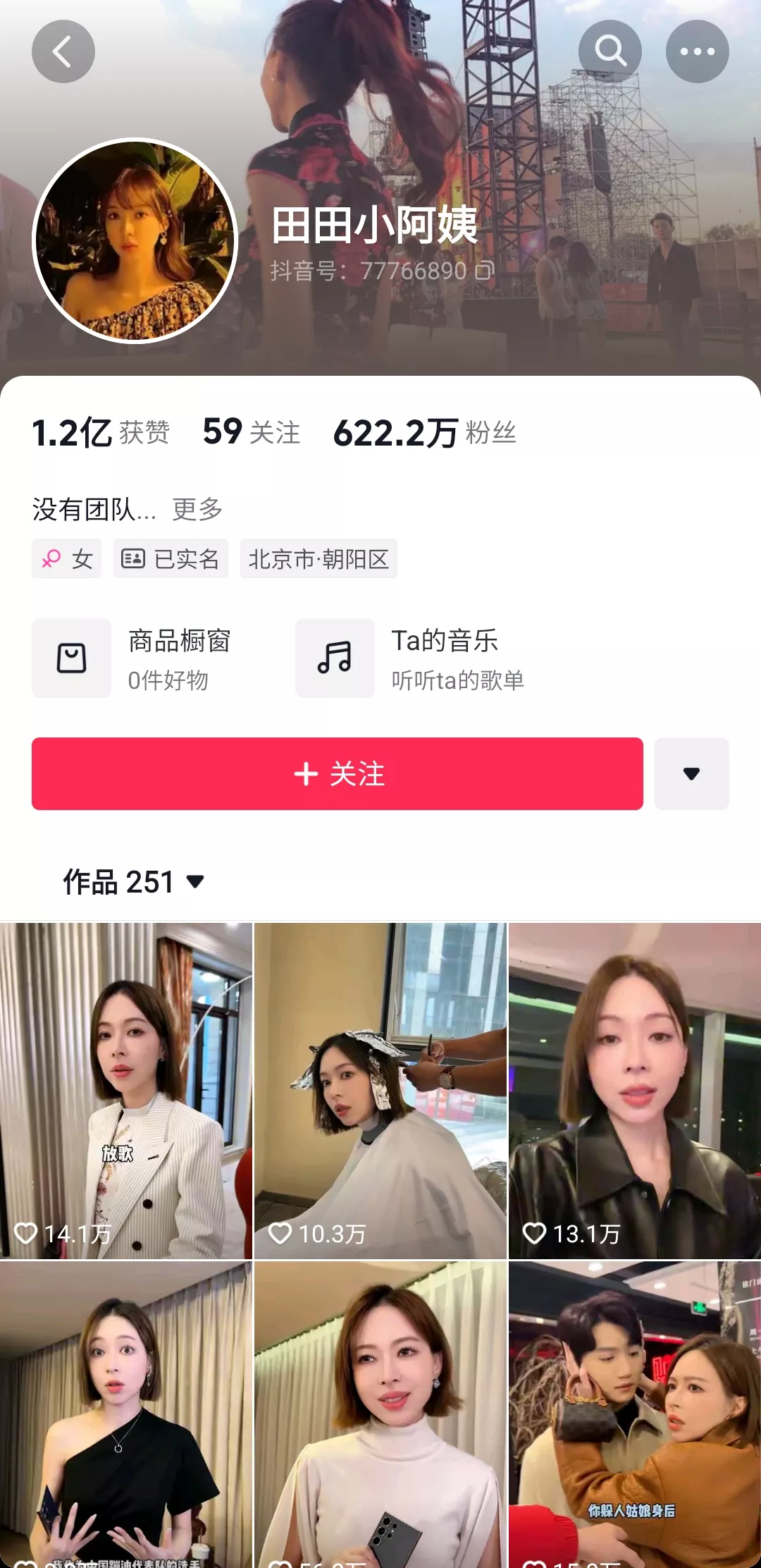This screenshot has width=761, height=1568.
Task: Open the 622.2万 粉丝 followers list
Action: tap(425, 432)
